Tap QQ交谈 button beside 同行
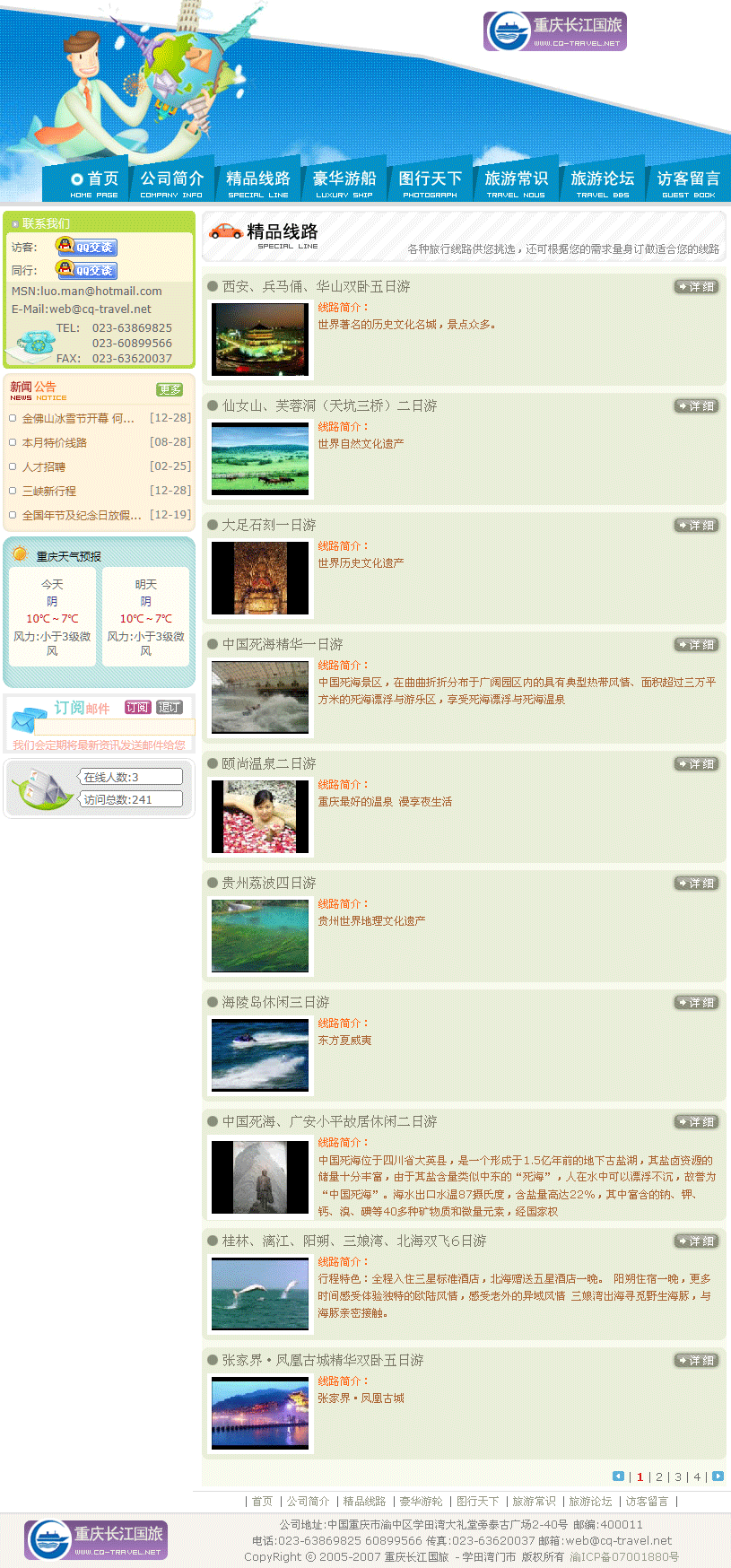This screenshot has height=1568, width=731. coord(87,270)
